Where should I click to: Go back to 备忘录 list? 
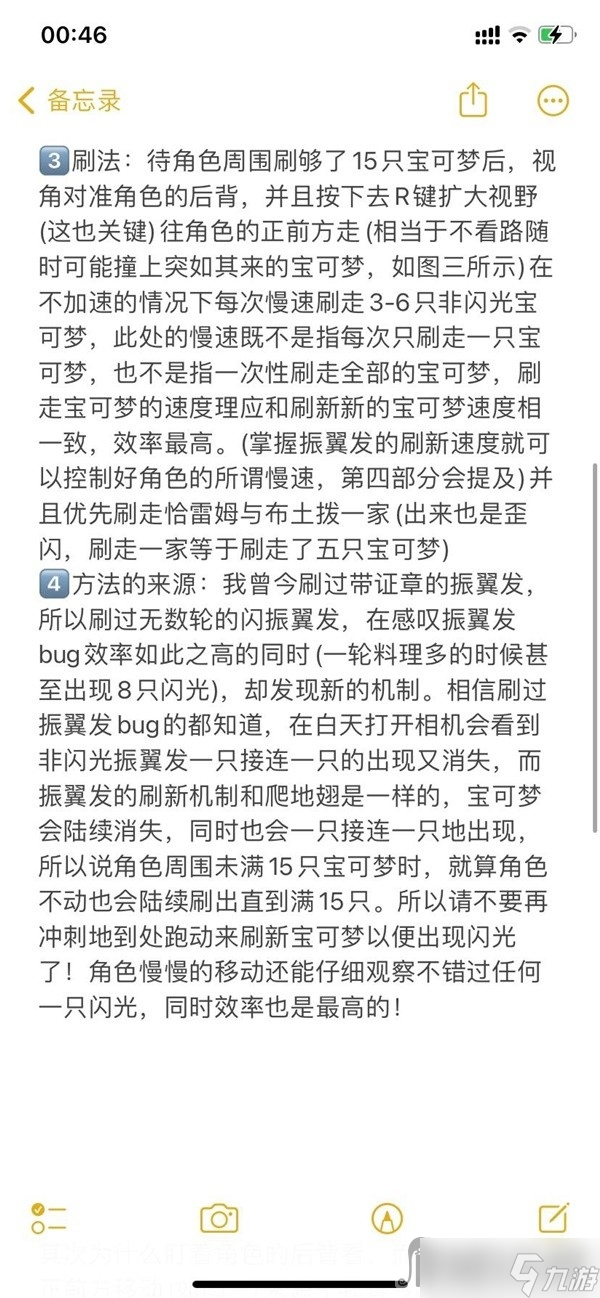point(70,100)
